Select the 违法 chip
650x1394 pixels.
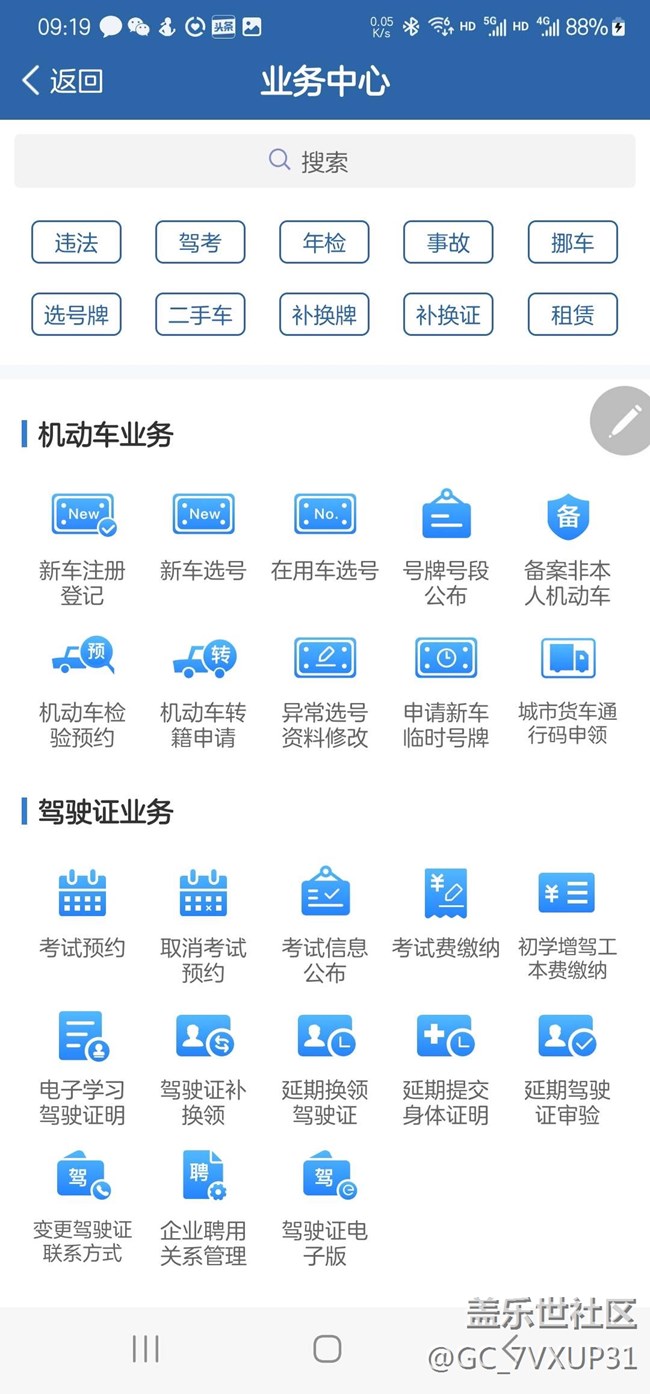[76, 242]
